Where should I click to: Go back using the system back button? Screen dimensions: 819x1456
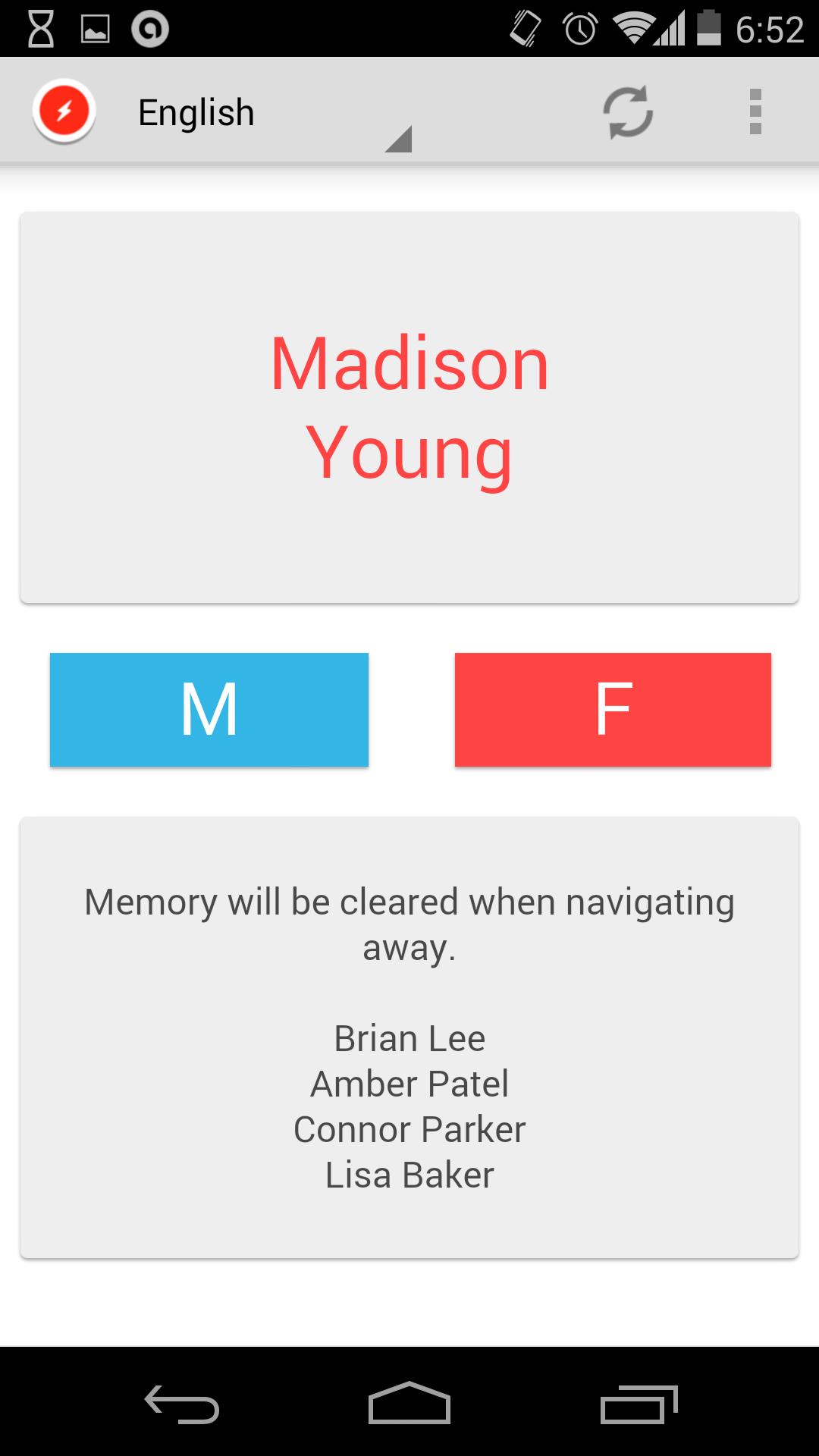182,1404
